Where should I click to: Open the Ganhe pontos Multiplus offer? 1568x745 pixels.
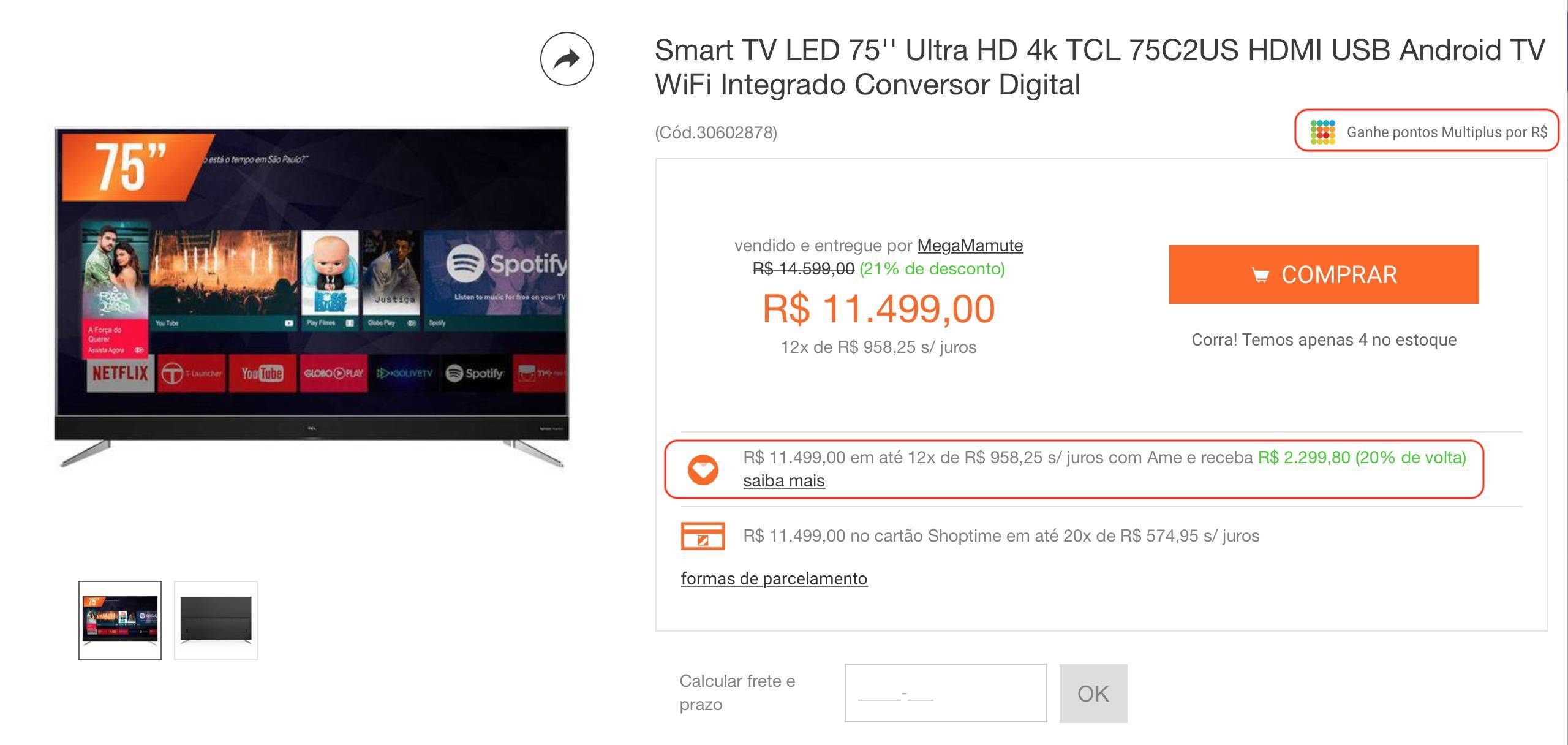click(1426, 132)
